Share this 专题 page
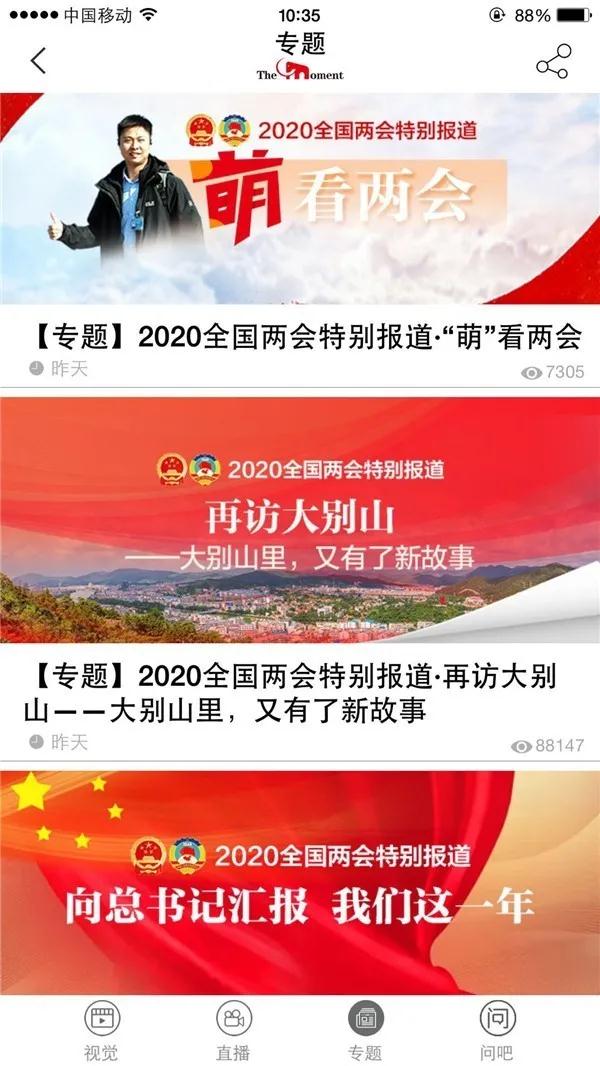The width and height of the screenshot is (600, 1066). 554,62
